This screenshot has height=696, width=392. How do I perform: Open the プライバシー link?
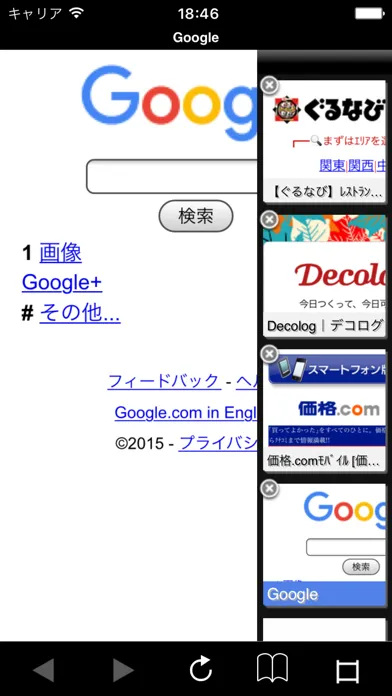tap(218, 443)
